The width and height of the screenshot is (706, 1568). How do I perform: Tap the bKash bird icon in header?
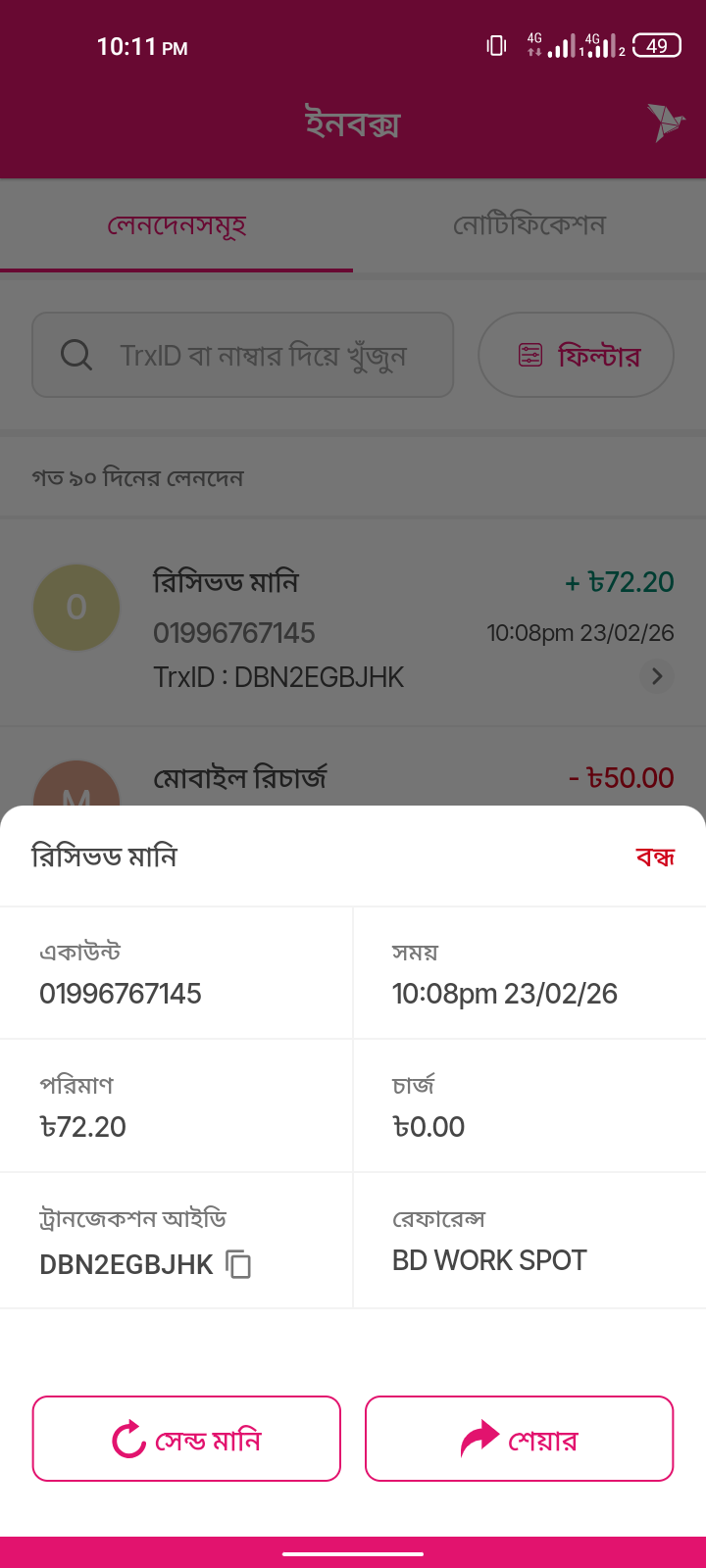tap(665, 122)
